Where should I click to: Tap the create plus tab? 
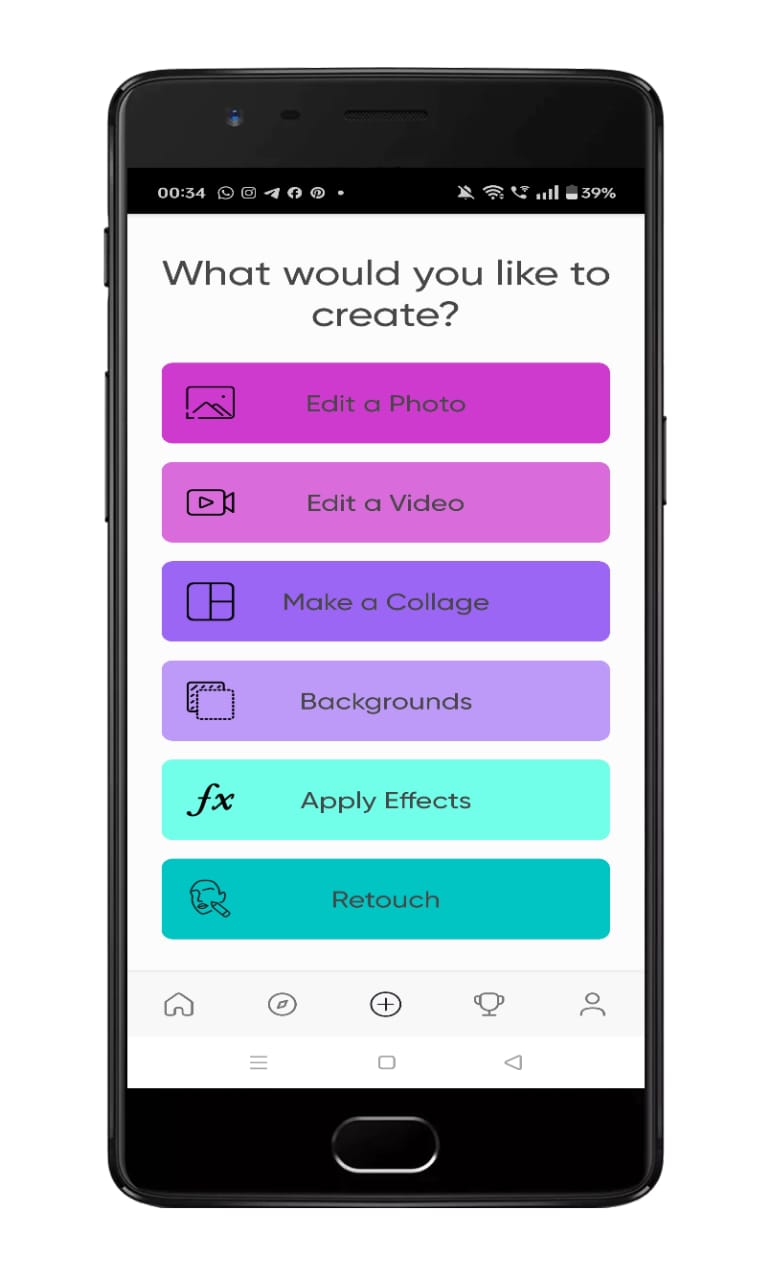(385, 1004)
